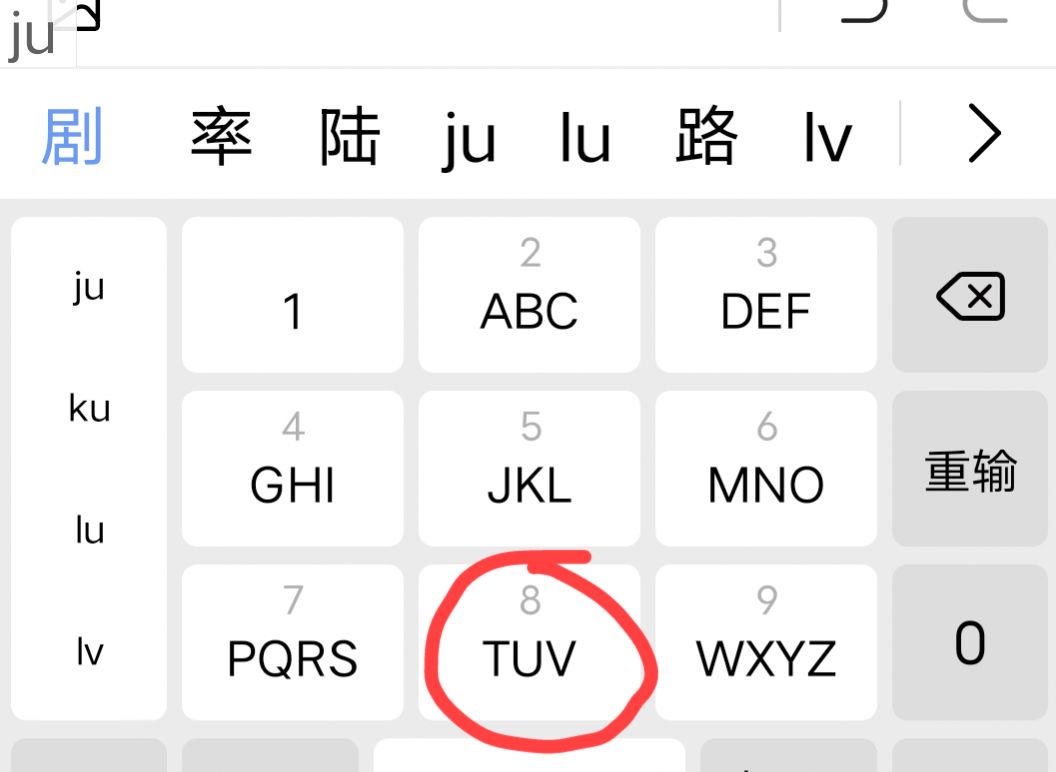This screenshot has height=772, width=1056.
Task: Tap the 2 ABC key
Action: click(x=529, y=294)
